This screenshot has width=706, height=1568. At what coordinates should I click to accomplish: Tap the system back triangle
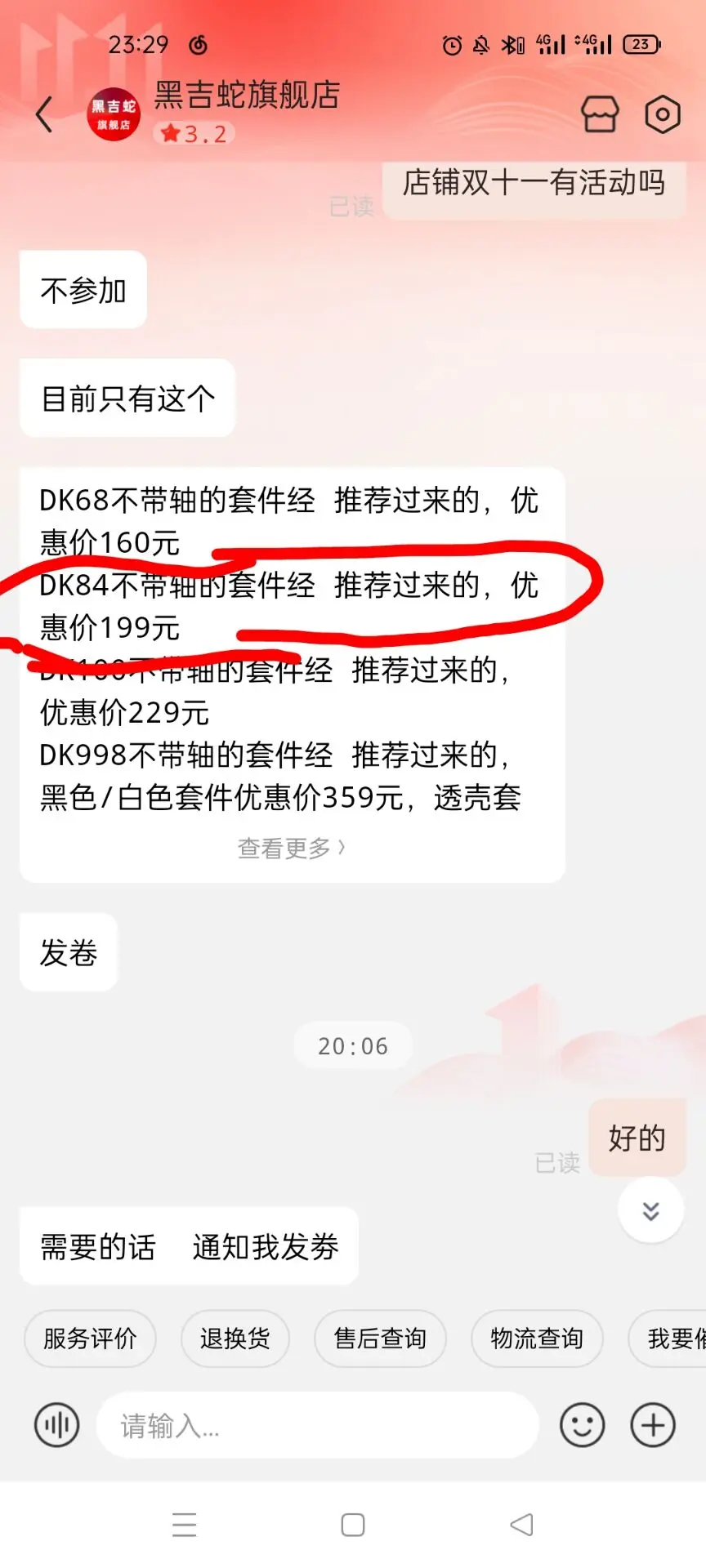point(521,1525)
